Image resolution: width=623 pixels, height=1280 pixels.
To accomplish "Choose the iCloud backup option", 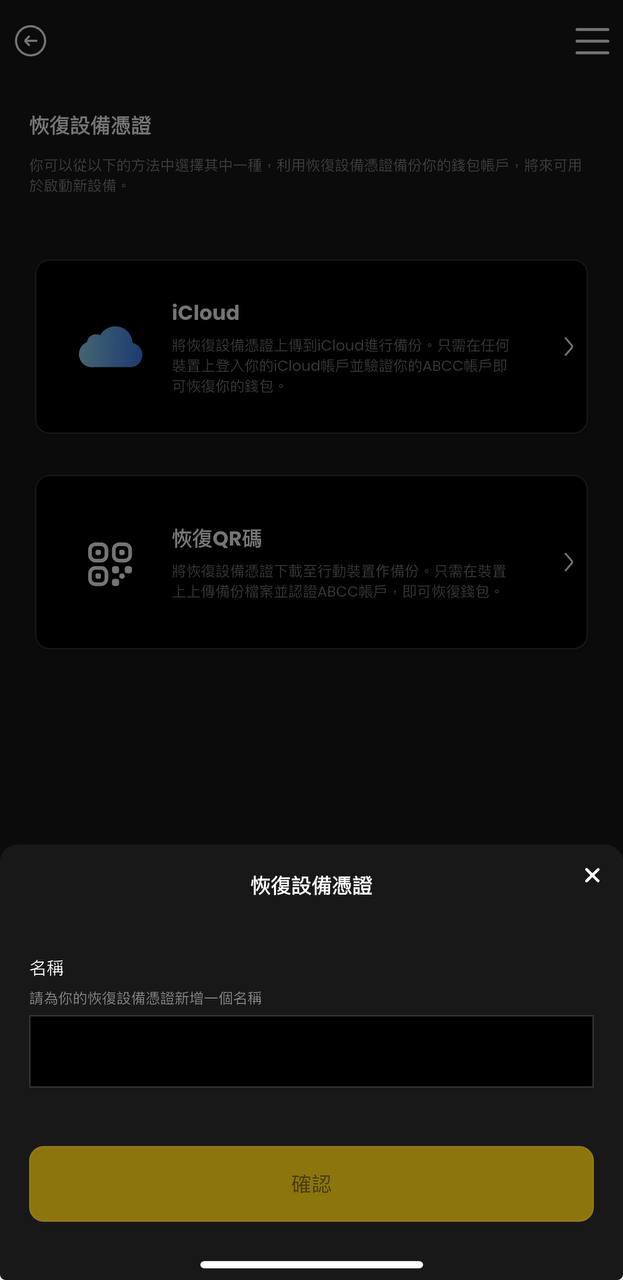I will tap(311, 347).
